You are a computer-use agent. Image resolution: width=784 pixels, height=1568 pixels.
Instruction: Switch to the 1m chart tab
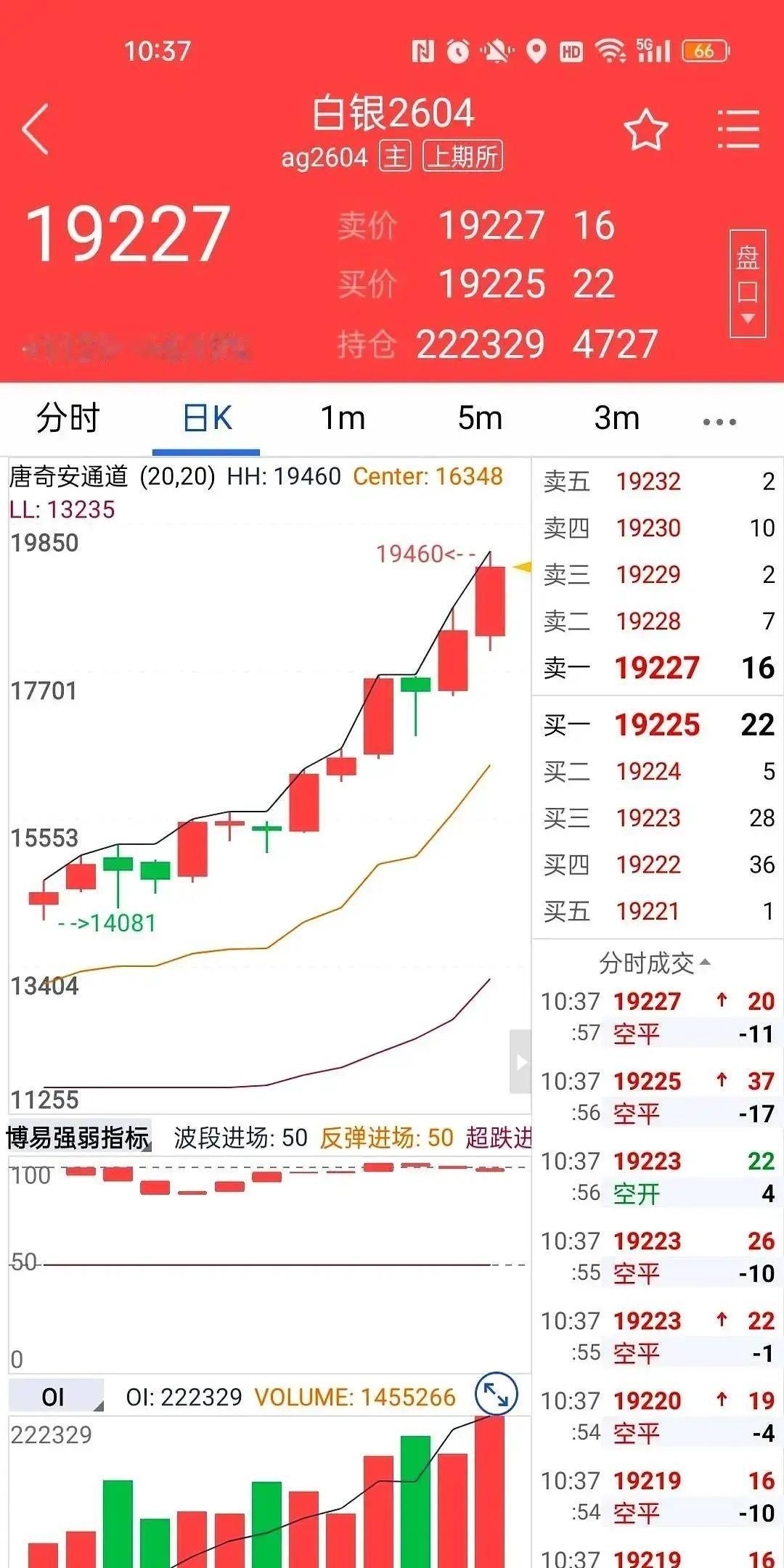(x=343, y=418)
